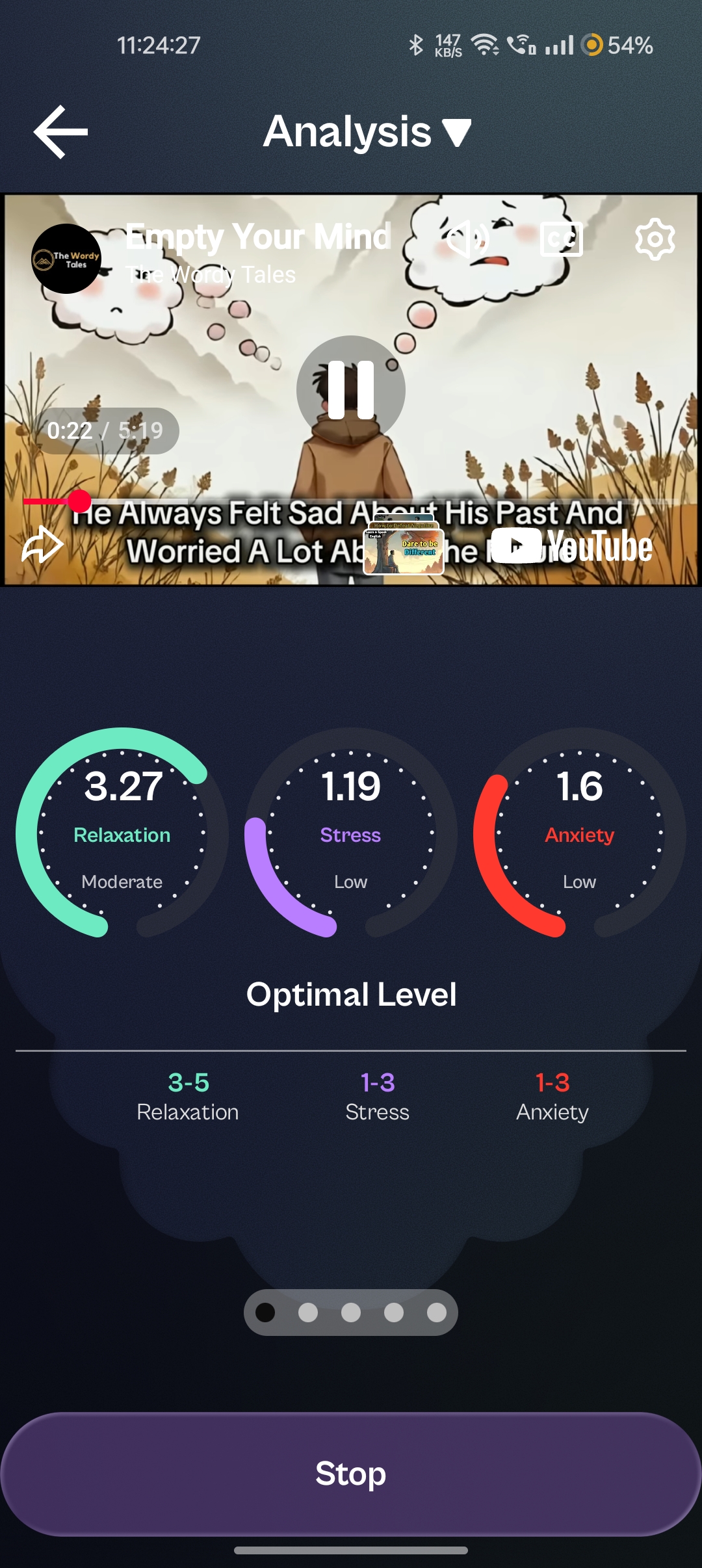Stop the analysis session
Screen dimensions: 702x1568
click(351, 1474)
